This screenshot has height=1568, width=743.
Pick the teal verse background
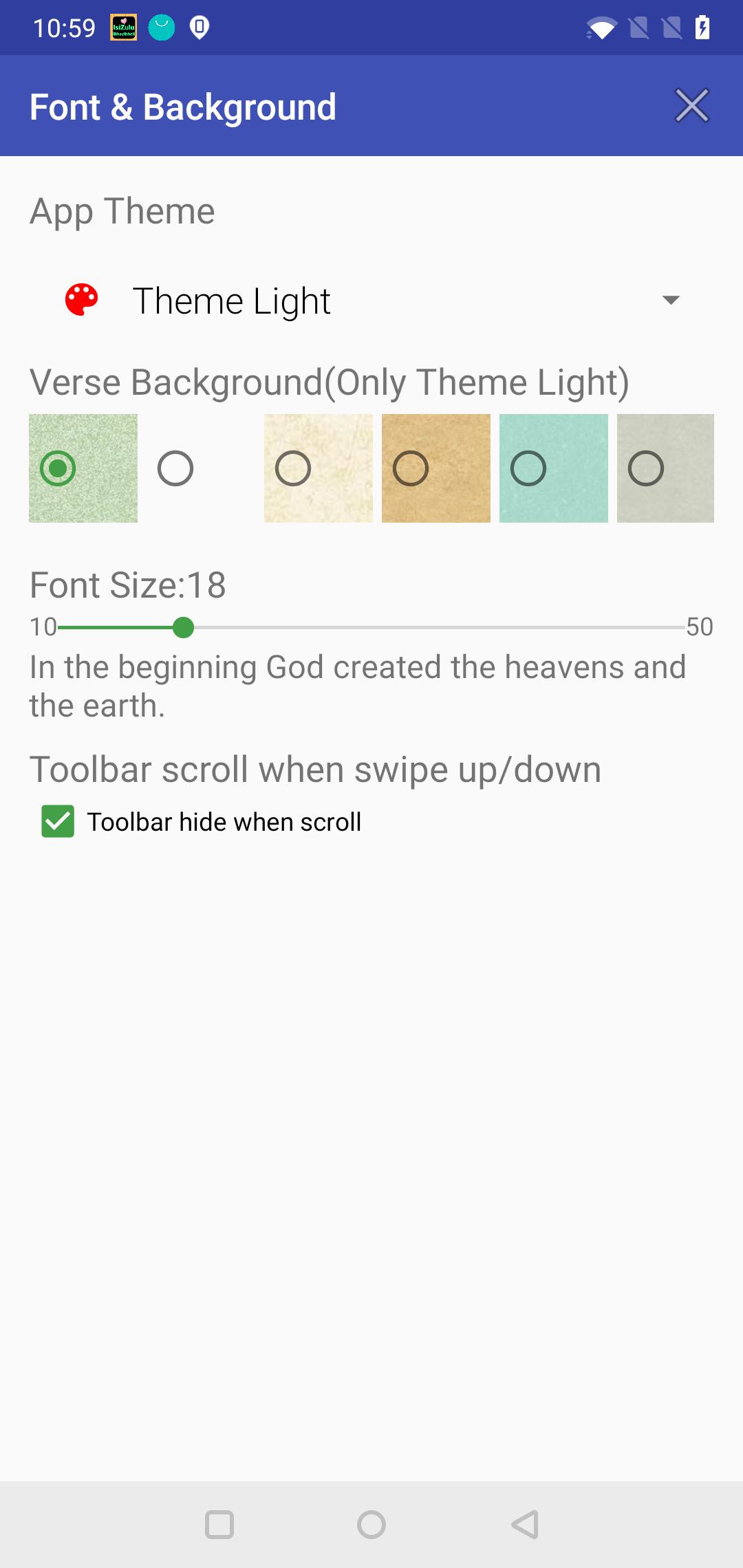554,468
